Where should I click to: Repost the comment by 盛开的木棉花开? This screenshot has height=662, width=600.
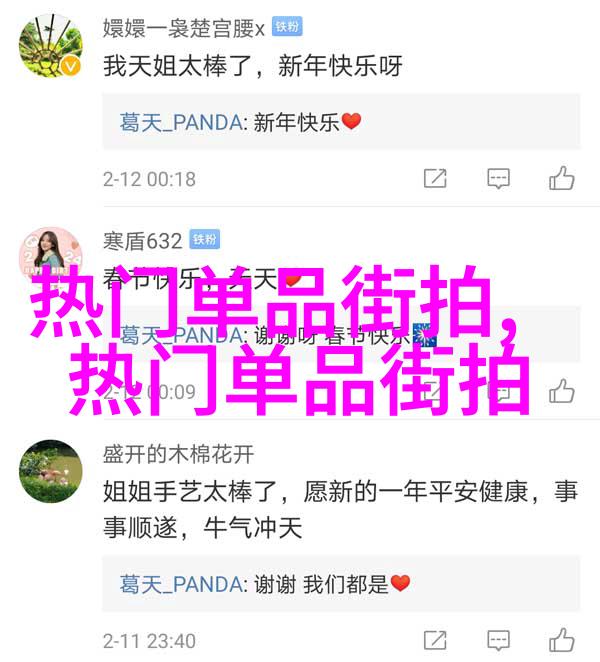click(435, 640)
